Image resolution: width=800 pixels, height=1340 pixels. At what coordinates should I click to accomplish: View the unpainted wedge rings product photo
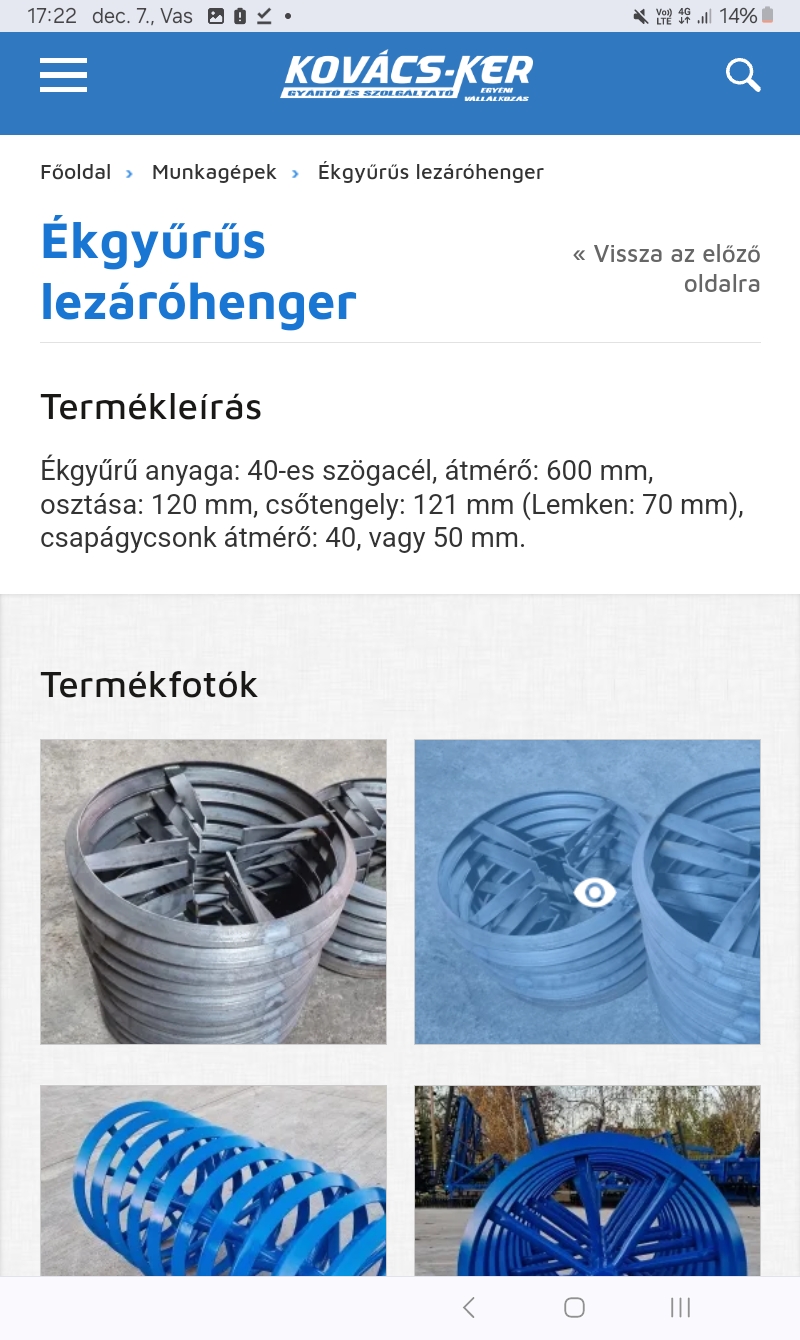pos(213,892)
